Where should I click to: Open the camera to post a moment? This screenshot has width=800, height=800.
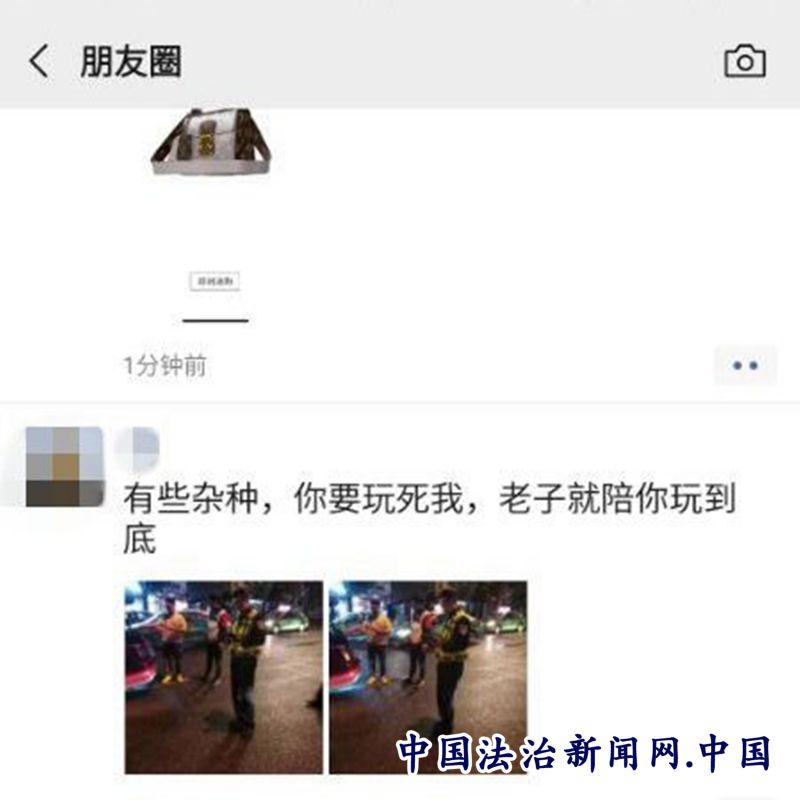click(745, 62)
